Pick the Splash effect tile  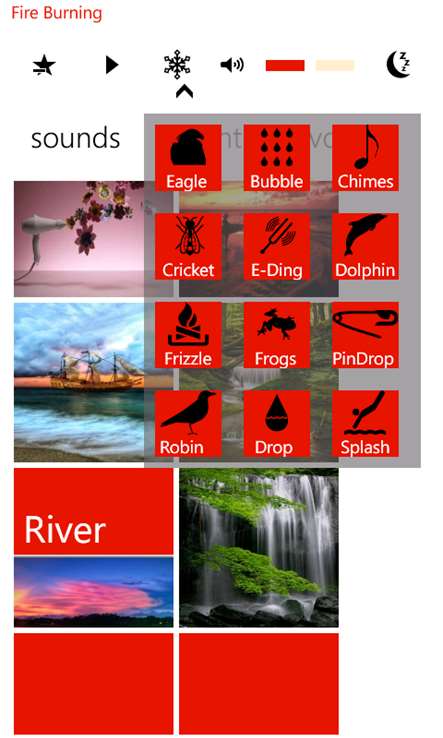pos(365,424)
